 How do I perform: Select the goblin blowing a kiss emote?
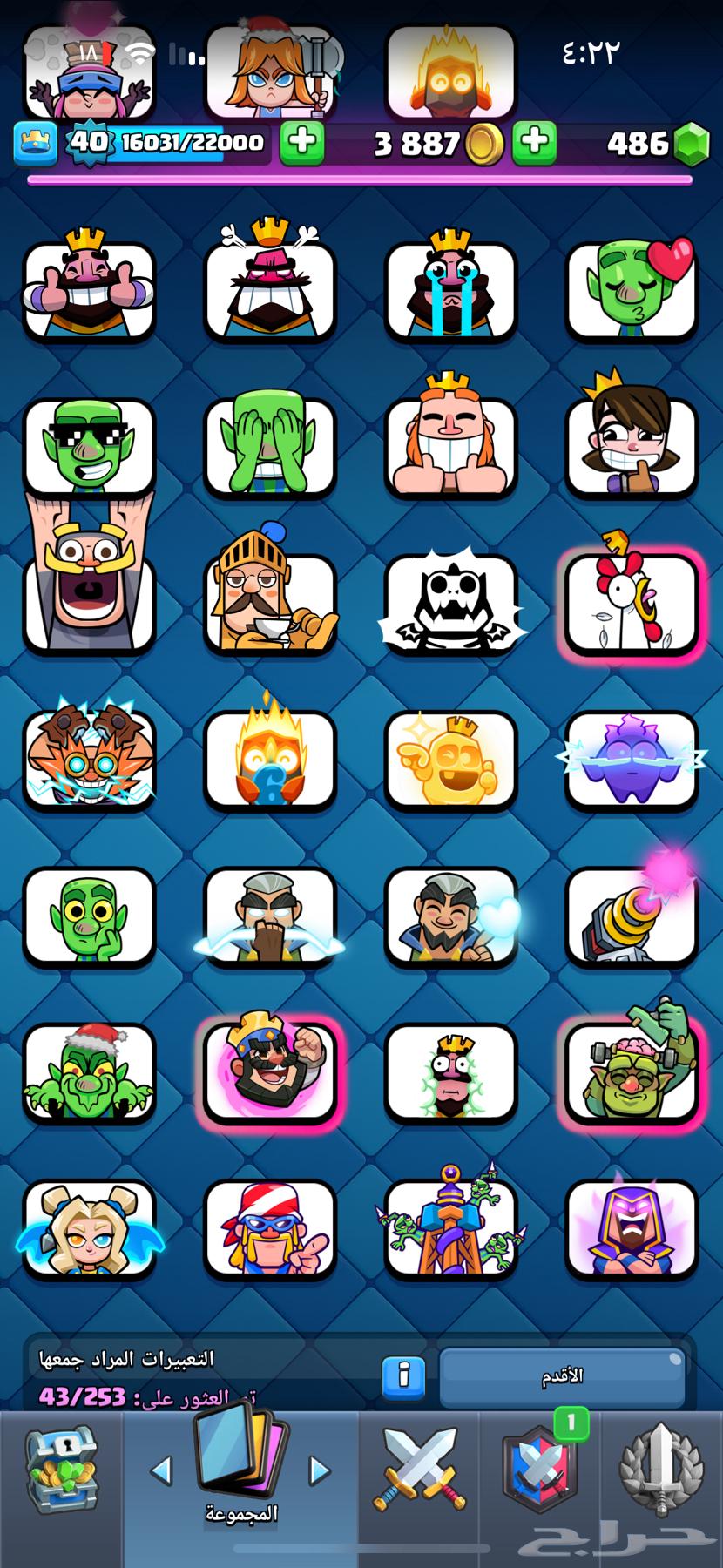click(632, 289)
